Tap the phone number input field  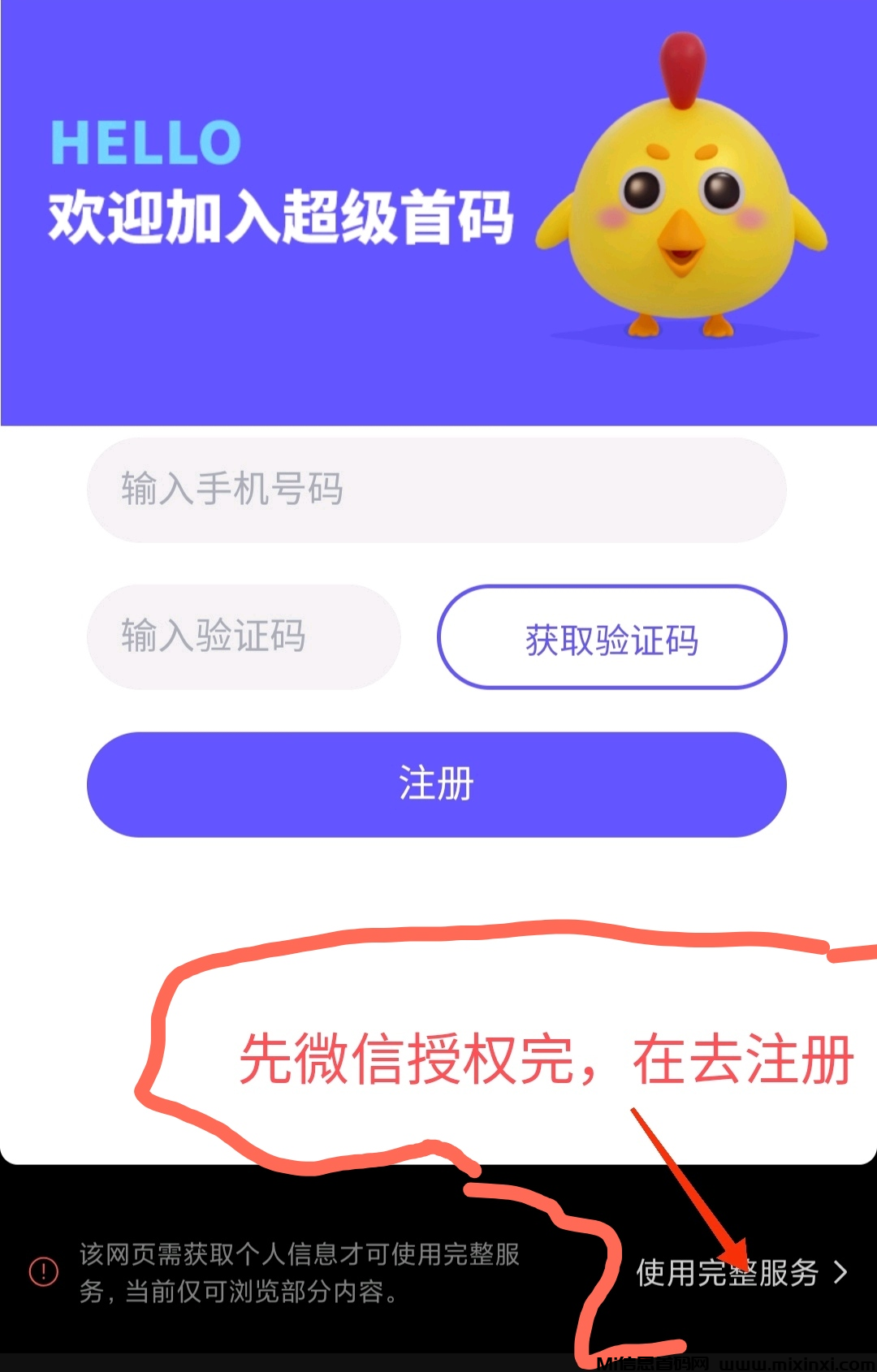tap(436, 490)
